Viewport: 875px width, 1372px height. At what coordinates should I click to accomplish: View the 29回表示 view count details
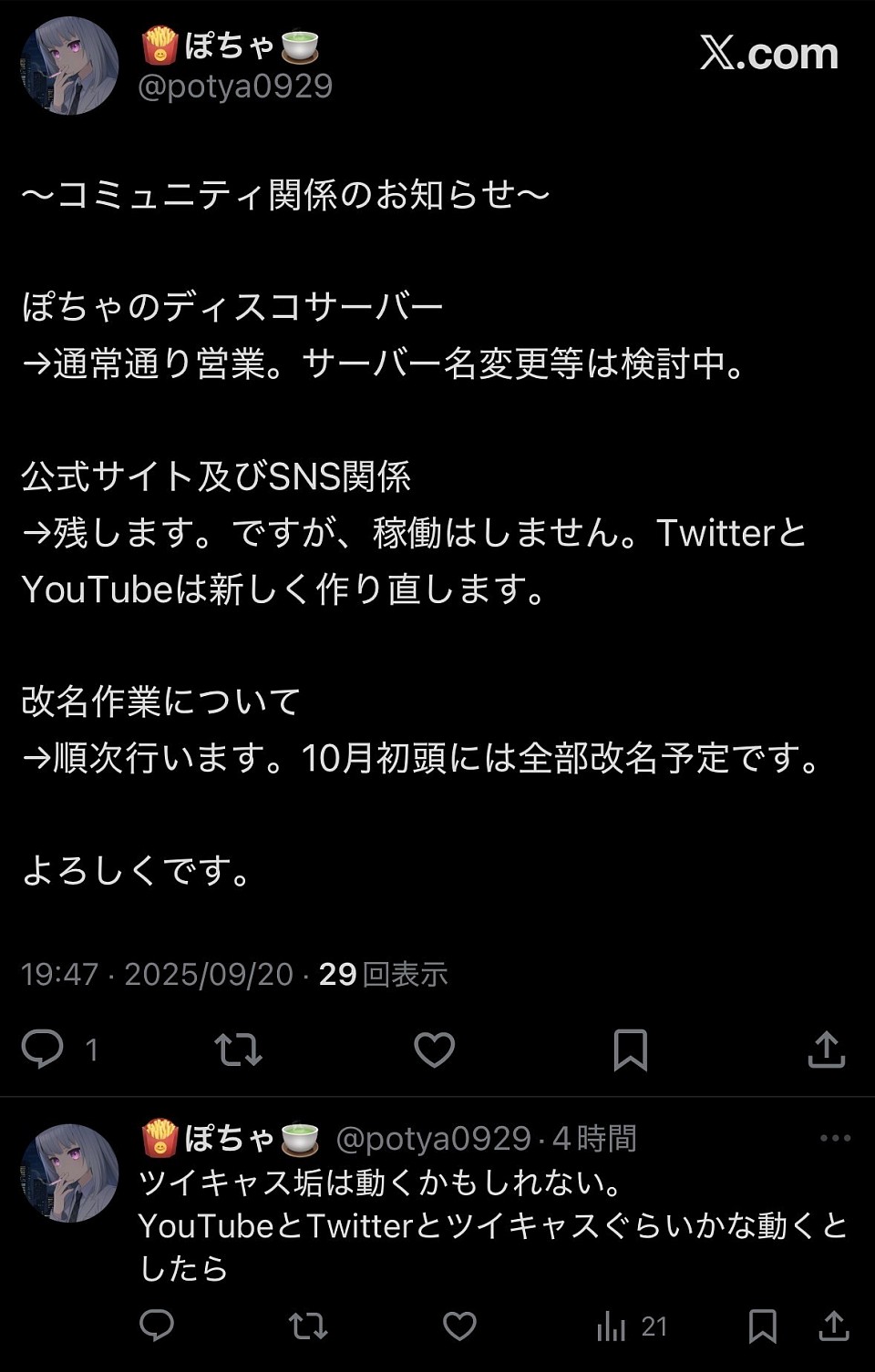coord(381,973)
